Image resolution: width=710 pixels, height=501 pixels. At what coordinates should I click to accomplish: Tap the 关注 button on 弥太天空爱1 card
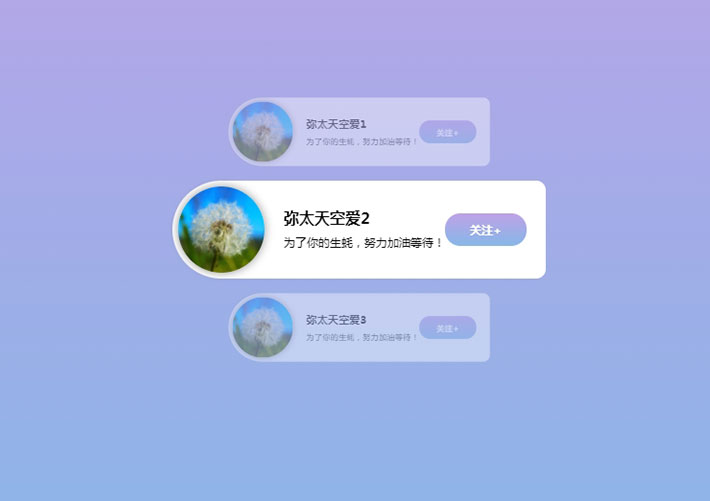pyautogui.click(x=447, y=132)
